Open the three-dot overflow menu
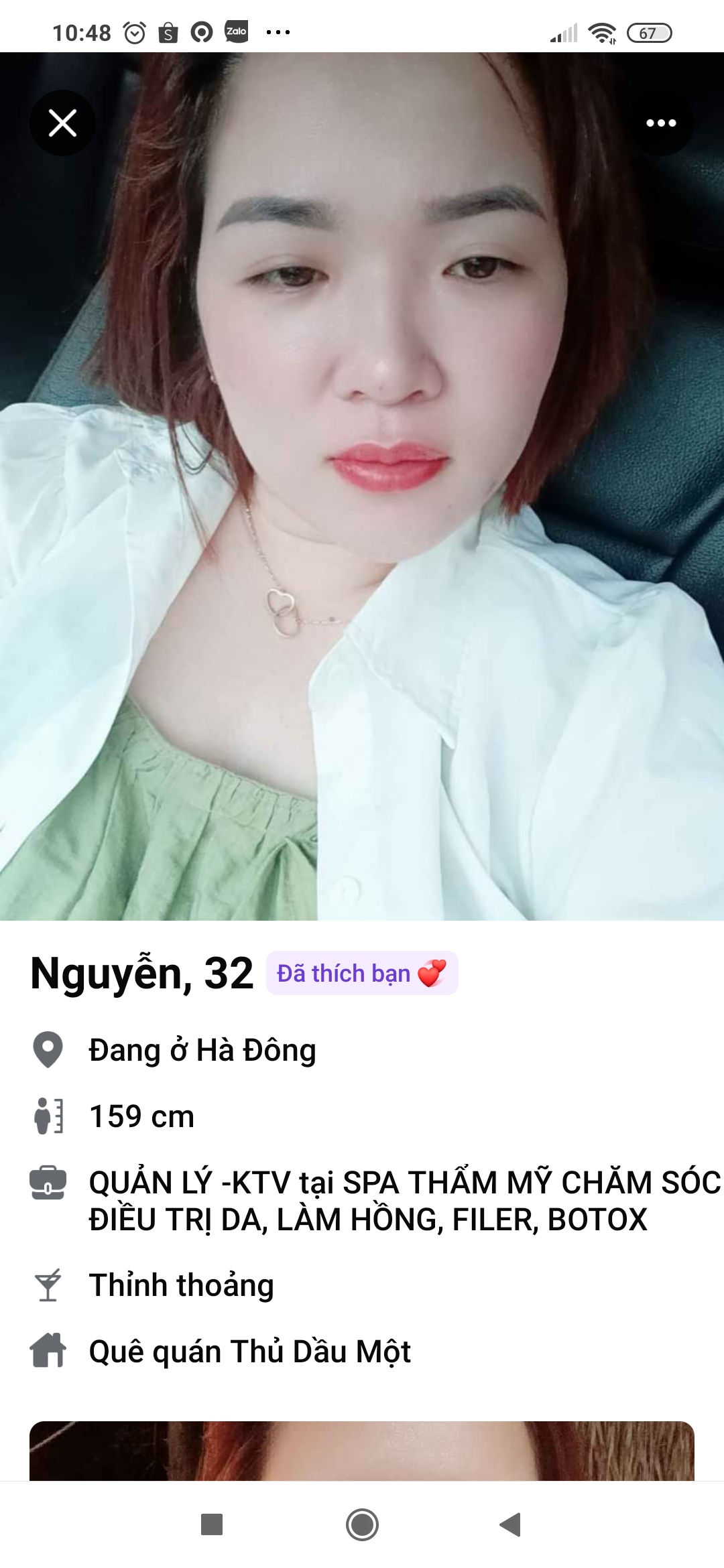724x1568 pixels. (661, 123)
